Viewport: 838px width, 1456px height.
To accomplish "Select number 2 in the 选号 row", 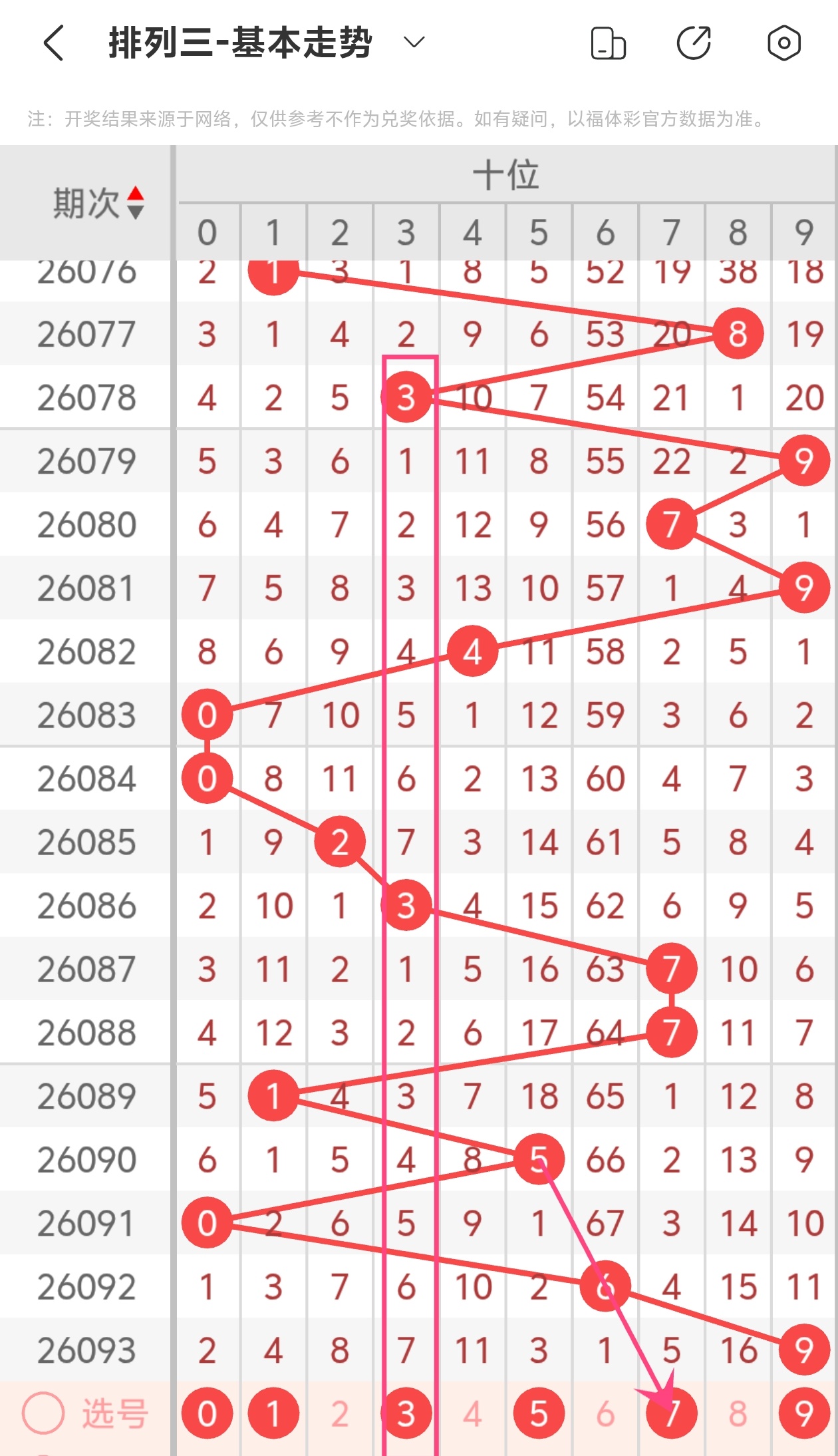I will [339, 1413].
